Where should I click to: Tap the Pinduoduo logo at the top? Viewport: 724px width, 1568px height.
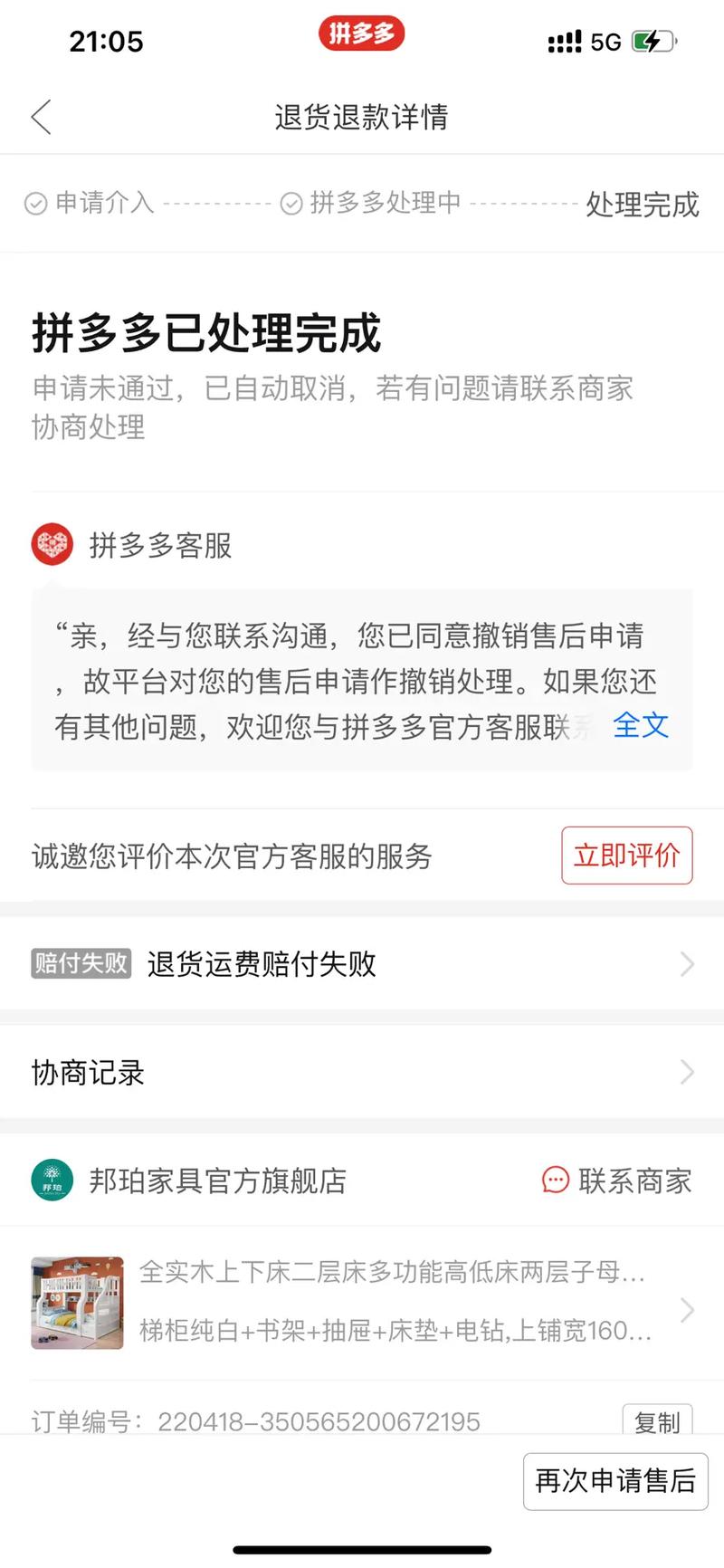pos(362,33)
